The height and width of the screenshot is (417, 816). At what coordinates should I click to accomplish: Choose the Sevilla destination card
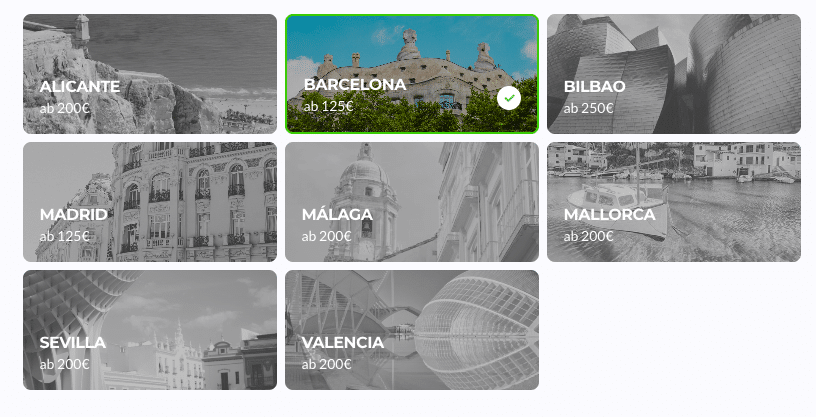tap(150, 330)
